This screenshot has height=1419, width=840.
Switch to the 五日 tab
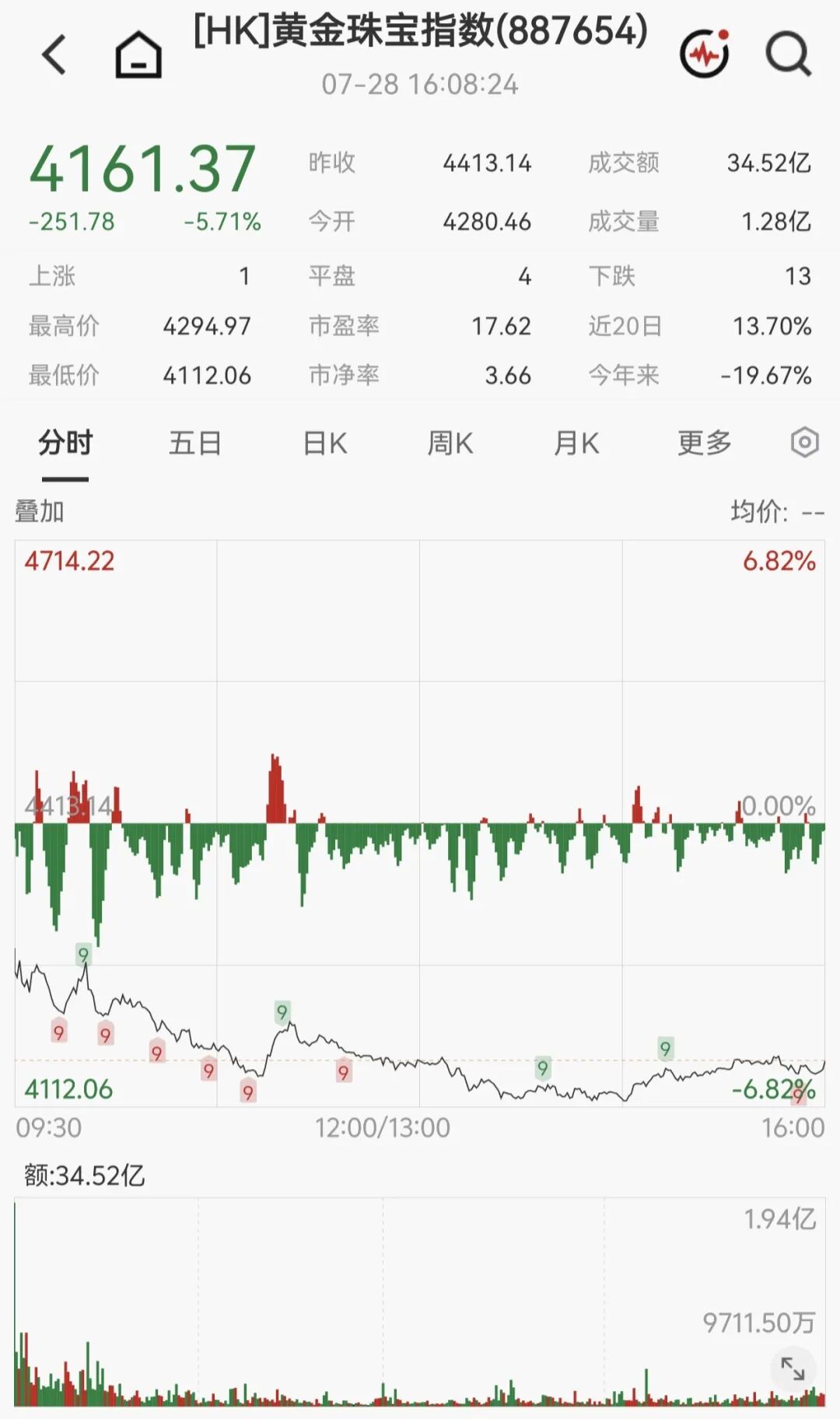(x=195, y=443)
